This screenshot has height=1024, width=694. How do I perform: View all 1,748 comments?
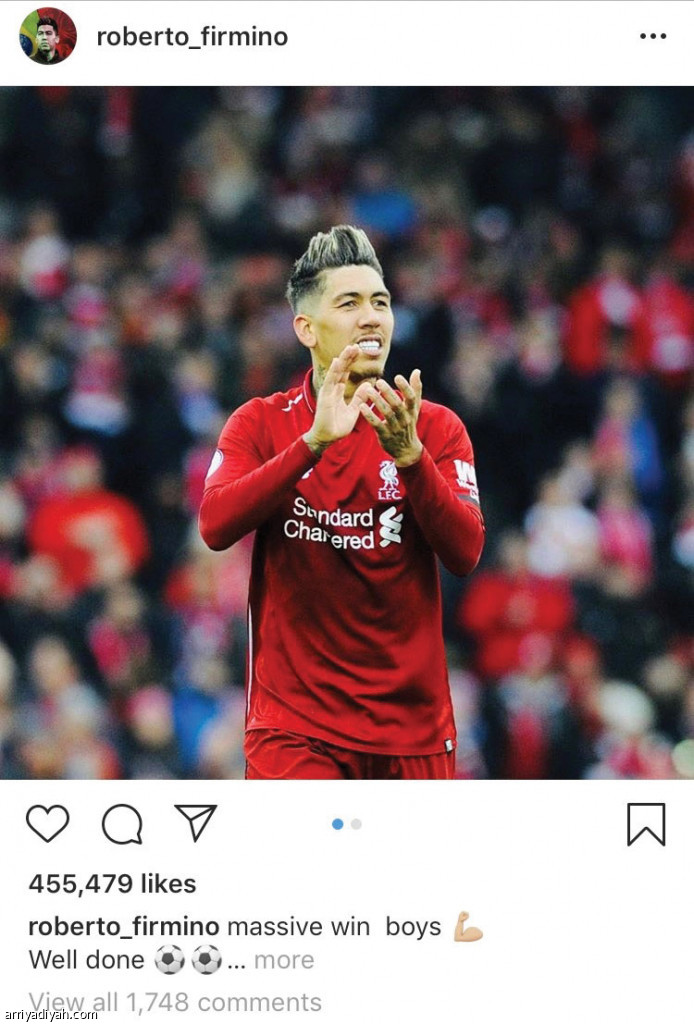176,1002
